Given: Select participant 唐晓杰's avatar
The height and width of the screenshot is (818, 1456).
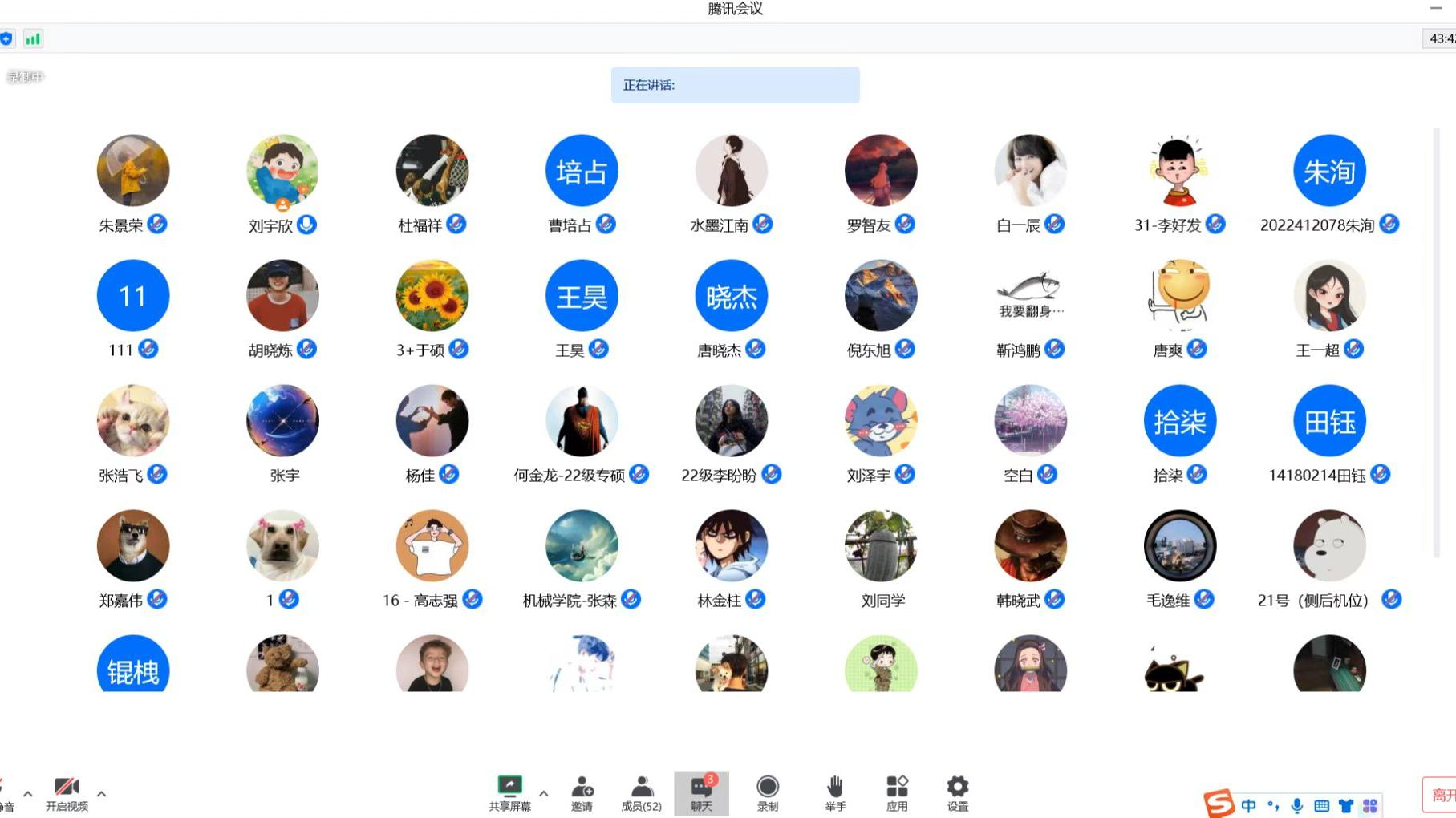Looking at the screenshot, I should coord(731,295).
